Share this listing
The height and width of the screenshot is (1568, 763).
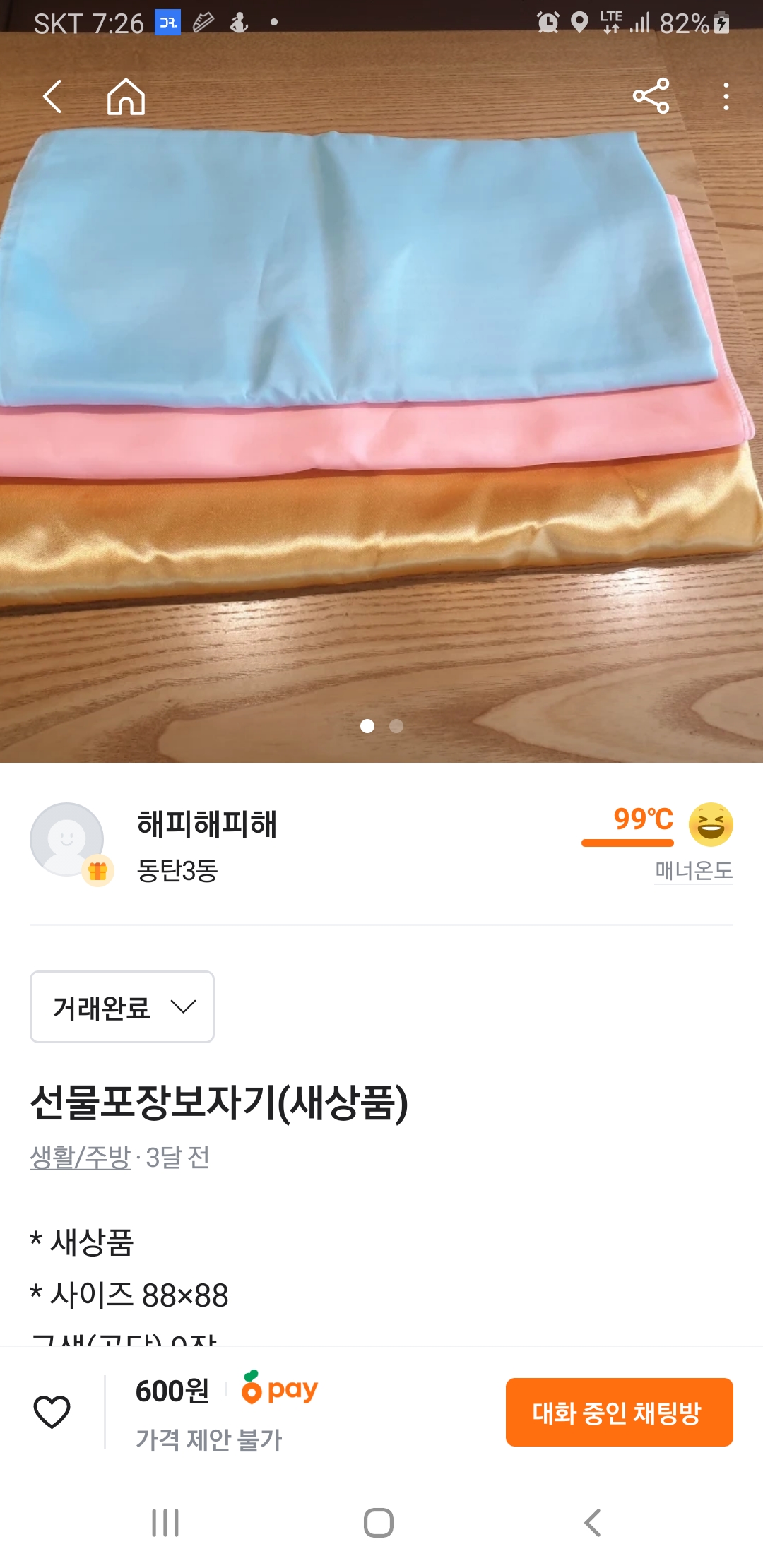(651, 97)
